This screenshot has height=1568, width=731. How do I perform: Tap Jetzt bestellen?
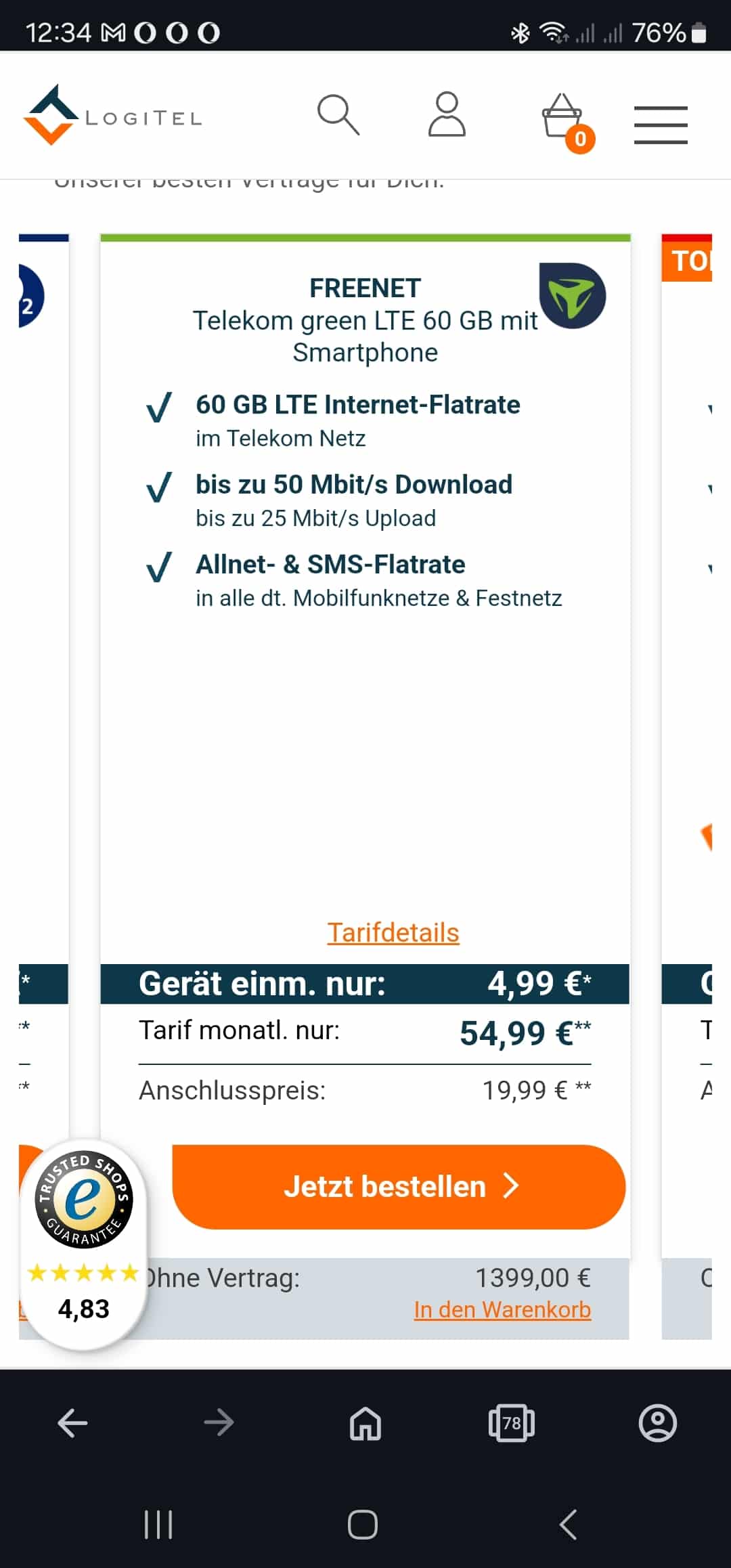399,1187
